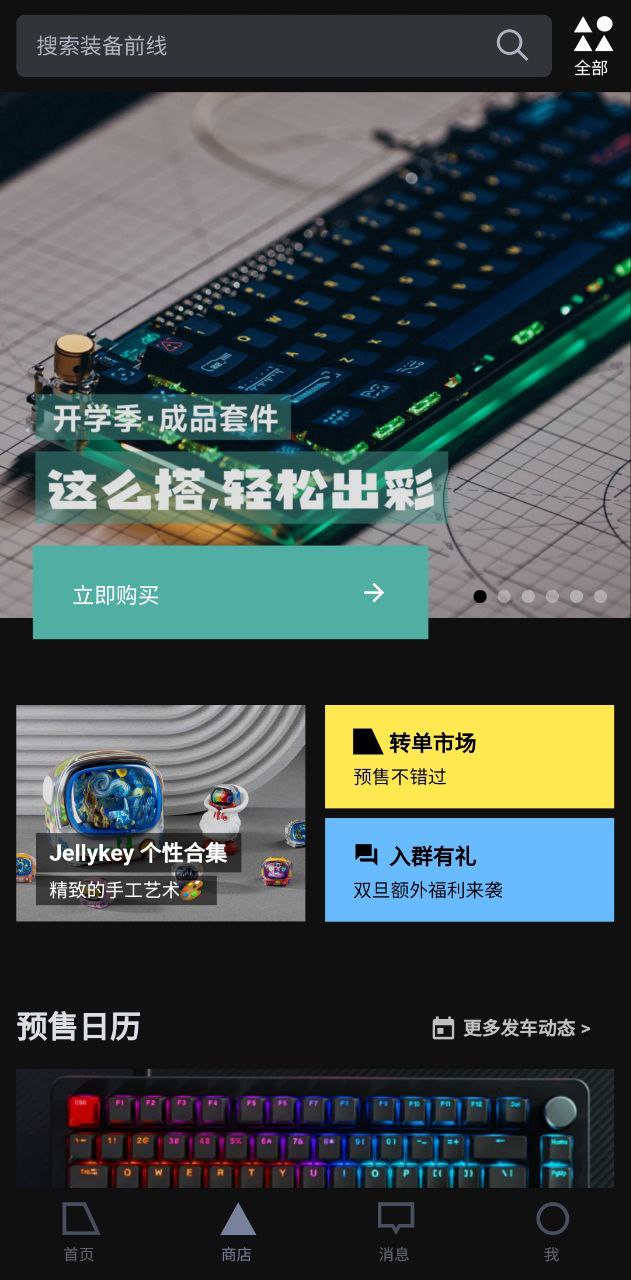Open the RGB keyboard presale card
Screen dimensions: 631x1280
[x=315, y=1130]
